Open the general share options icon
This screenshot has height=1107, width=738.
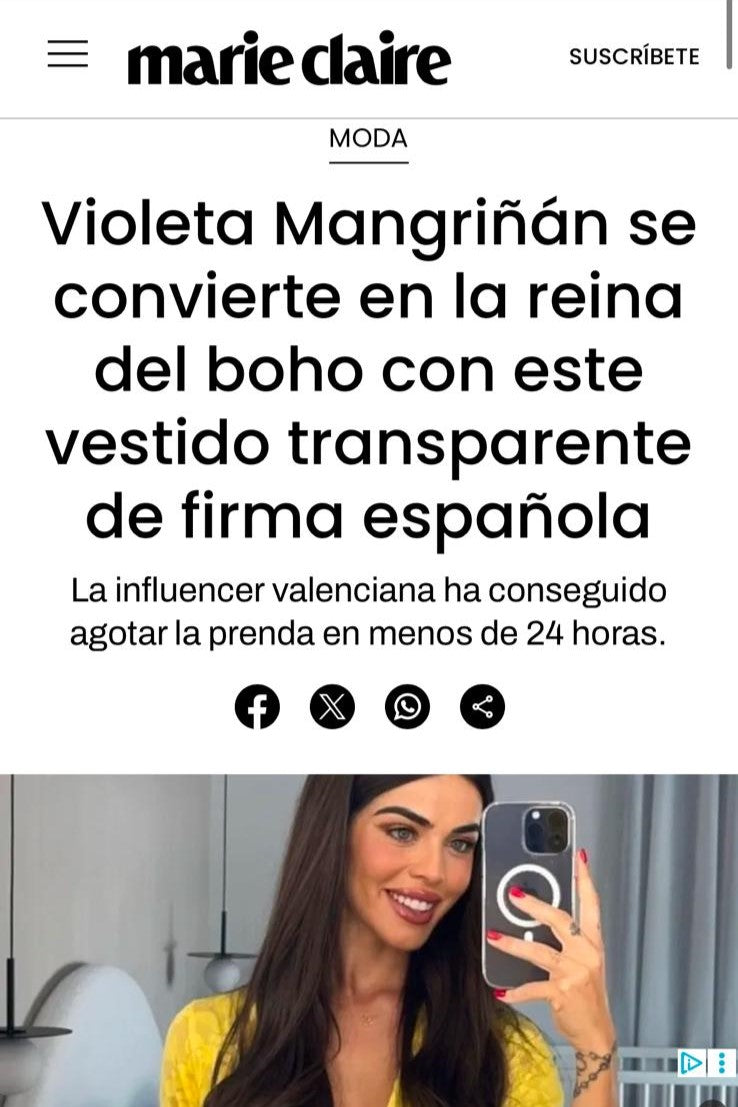tap(482, 708)
